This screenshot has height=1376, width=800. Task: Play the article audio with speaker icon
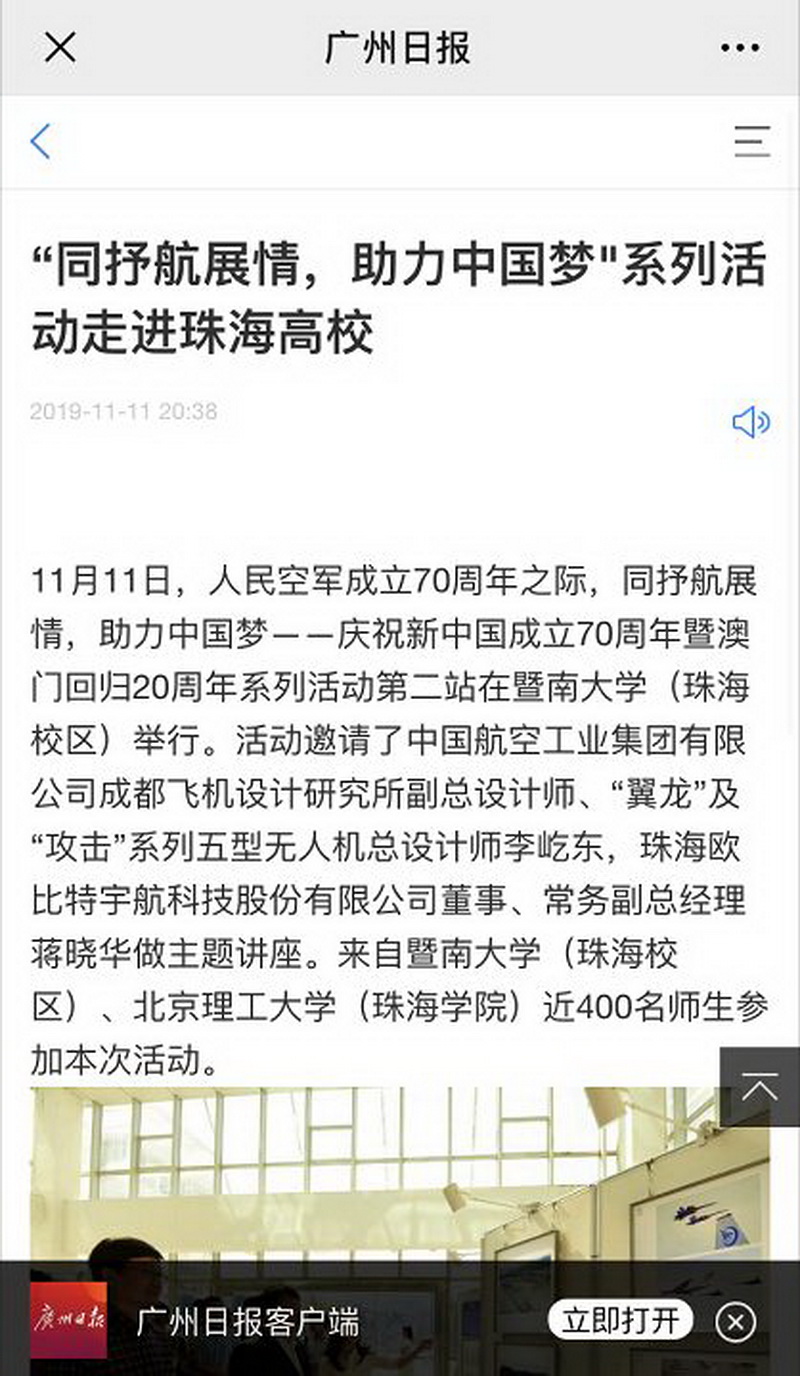751,423
